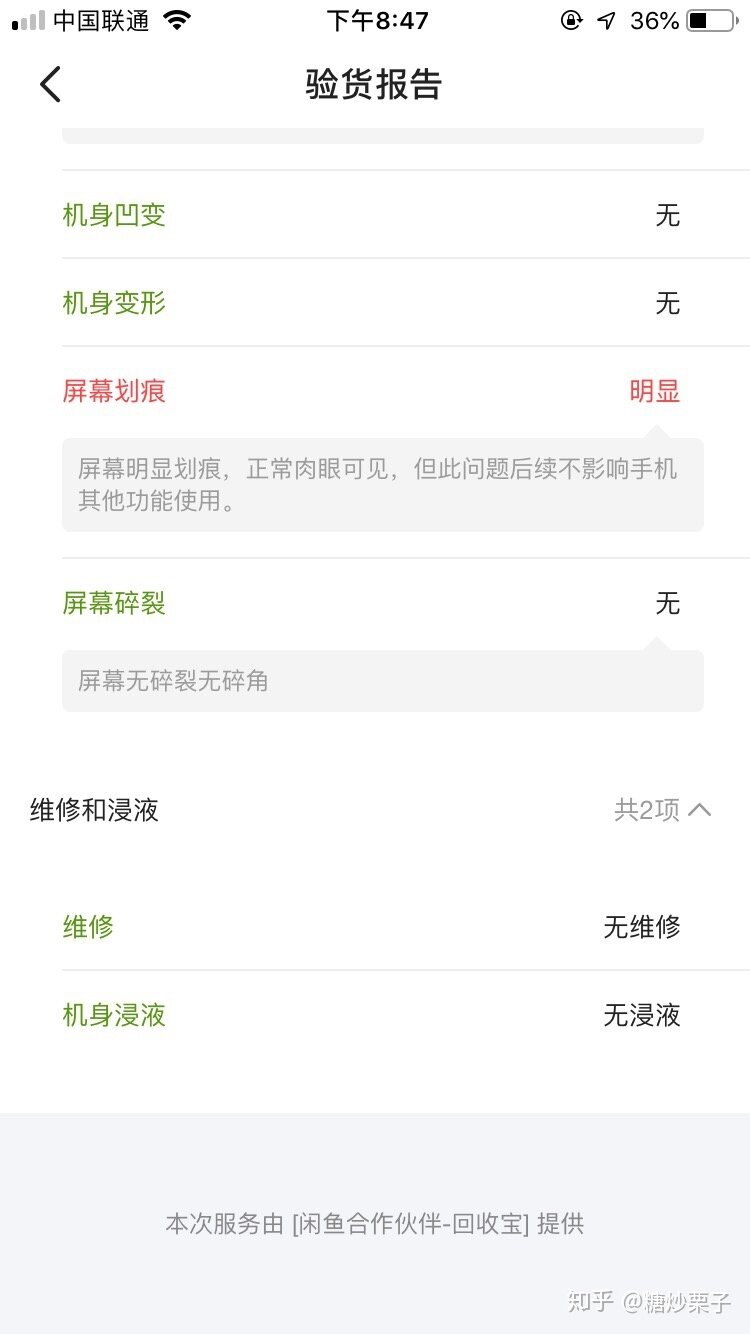Image resolution: width=750 pixels, height=1334 pixels.
Task: Collapse the 维修和浸液 section
Action: click(x=699, y=810)
